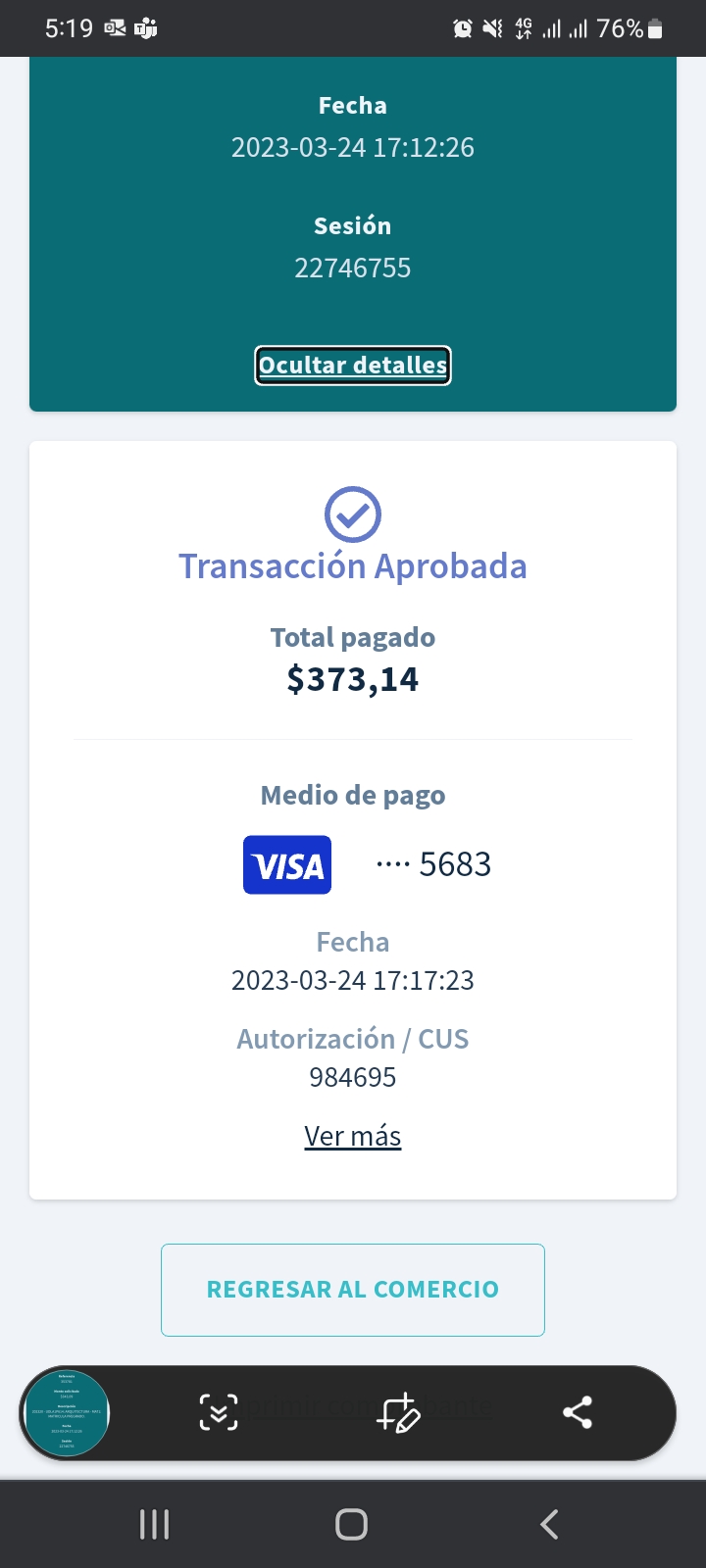Start scroll capture of the screenshot

pos(219,1413)
